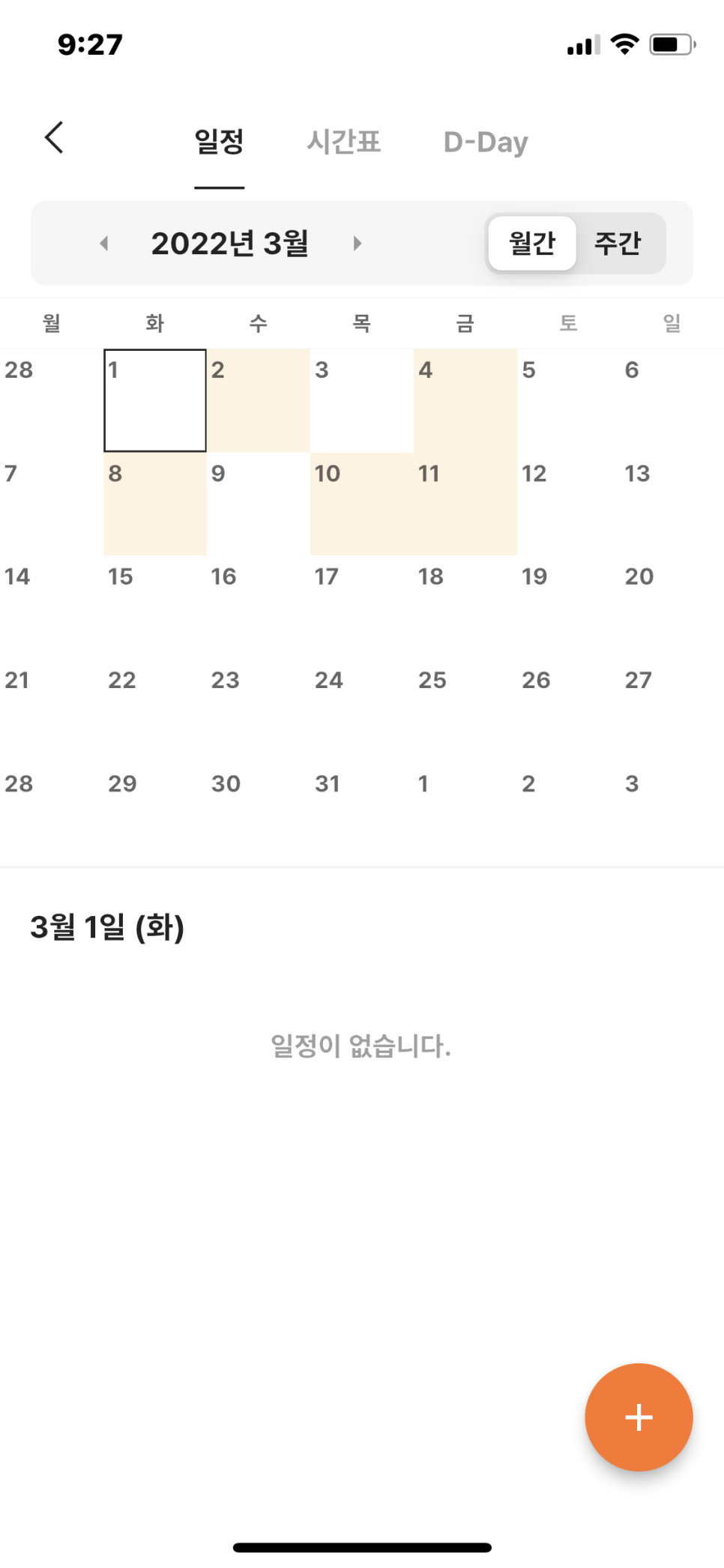Pick March 26 on the calendar
Viewport: 724px width, 1568px height.
(569, 711)
